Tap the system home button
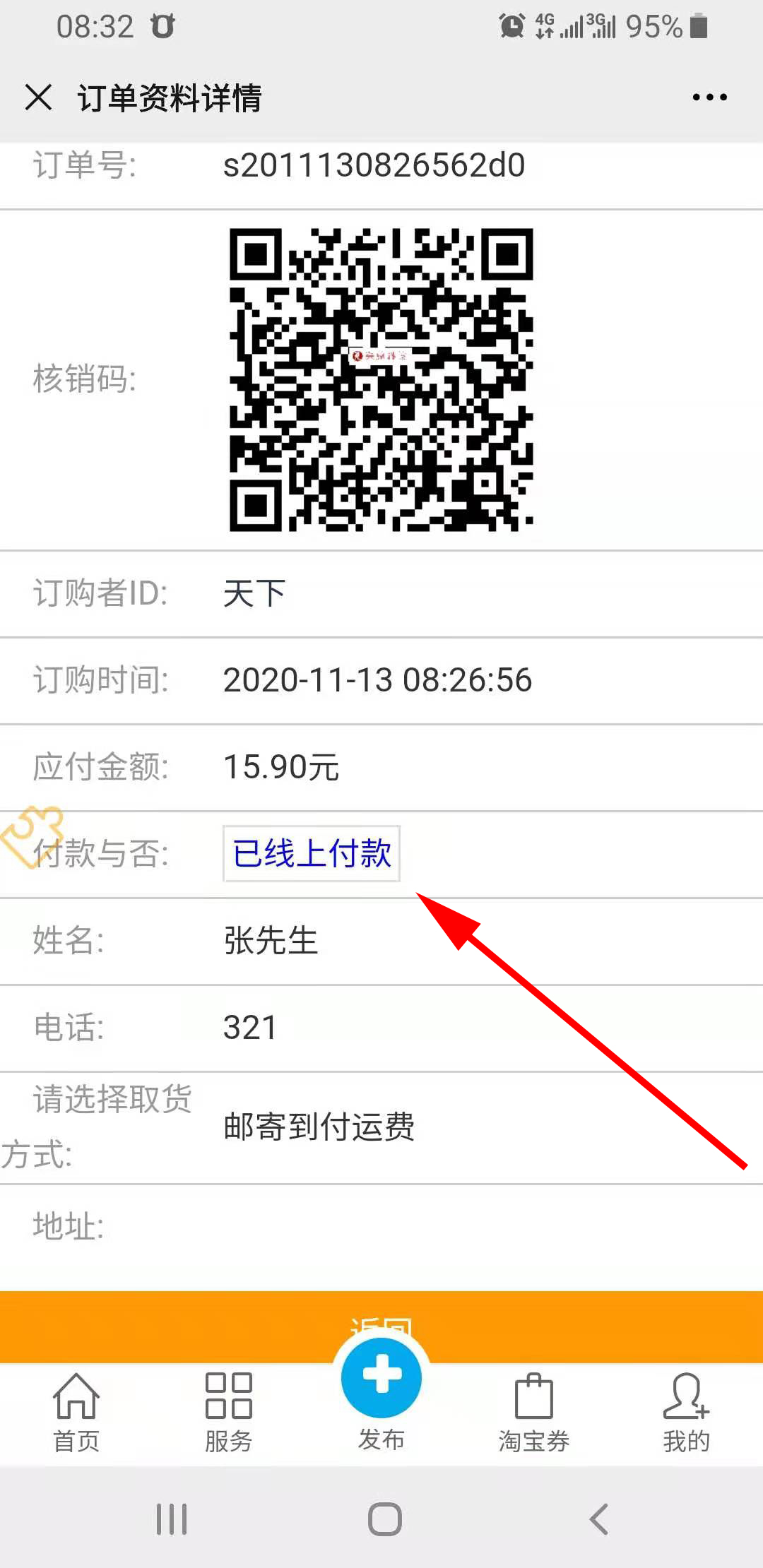The width and height of the screenshot is (763, 1568). coord(385,1519)
